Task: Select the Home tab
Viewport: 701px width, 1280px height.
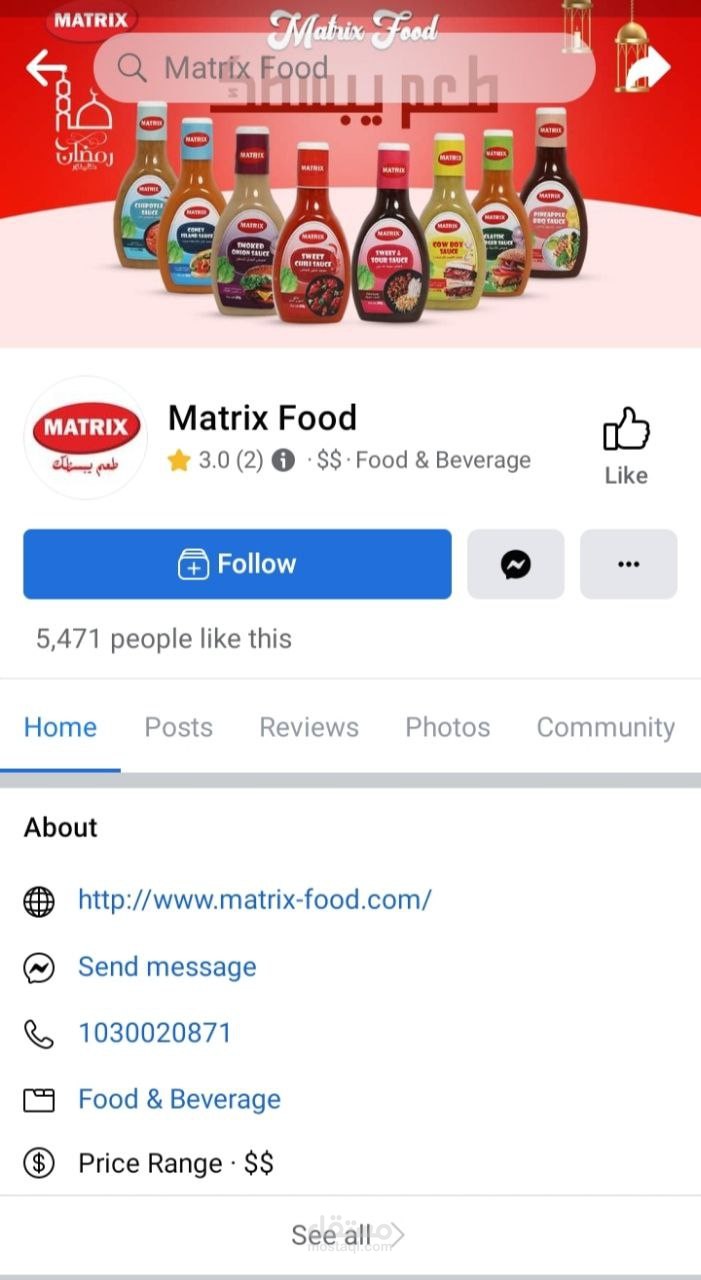Action: click(60, 727)
